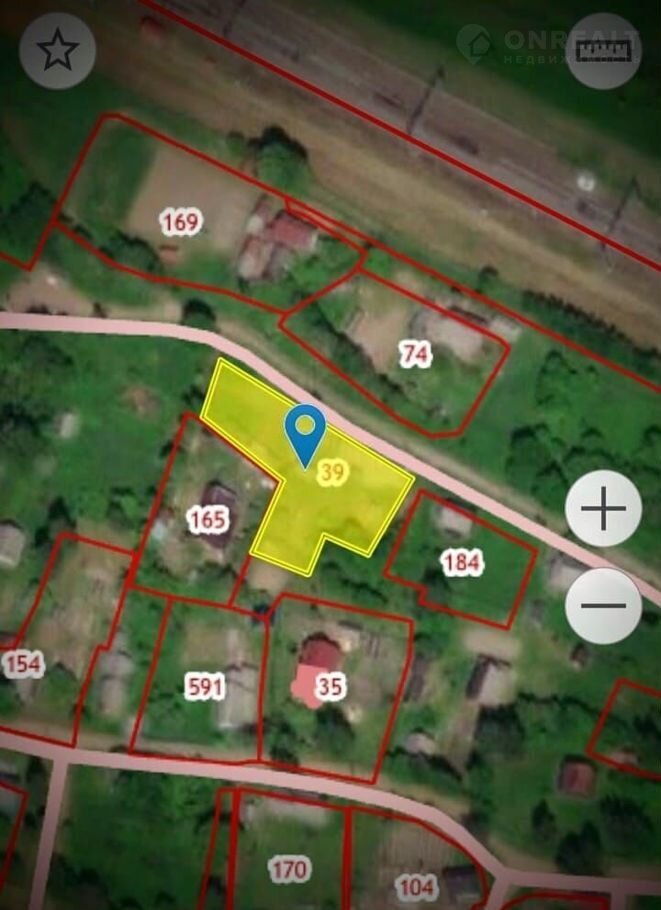
Task: Zoom out of the map with minus
Action: (603, 605)
